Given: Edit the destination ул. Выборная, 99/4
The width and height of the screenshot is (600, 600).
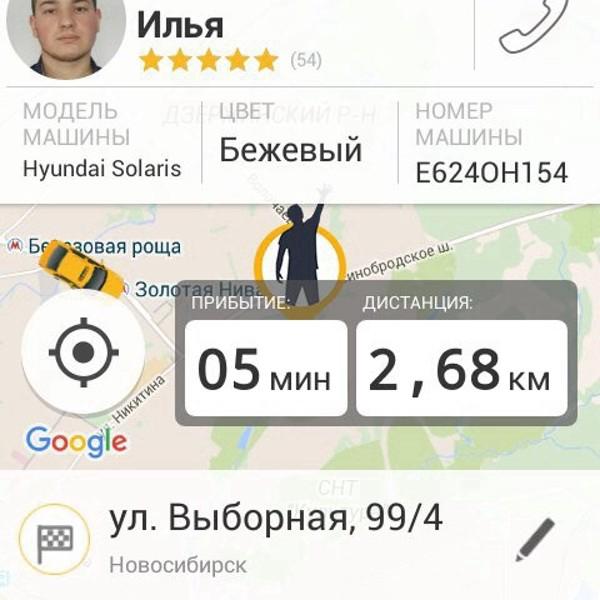Looking at the screenshot, I should coord(535,541).
